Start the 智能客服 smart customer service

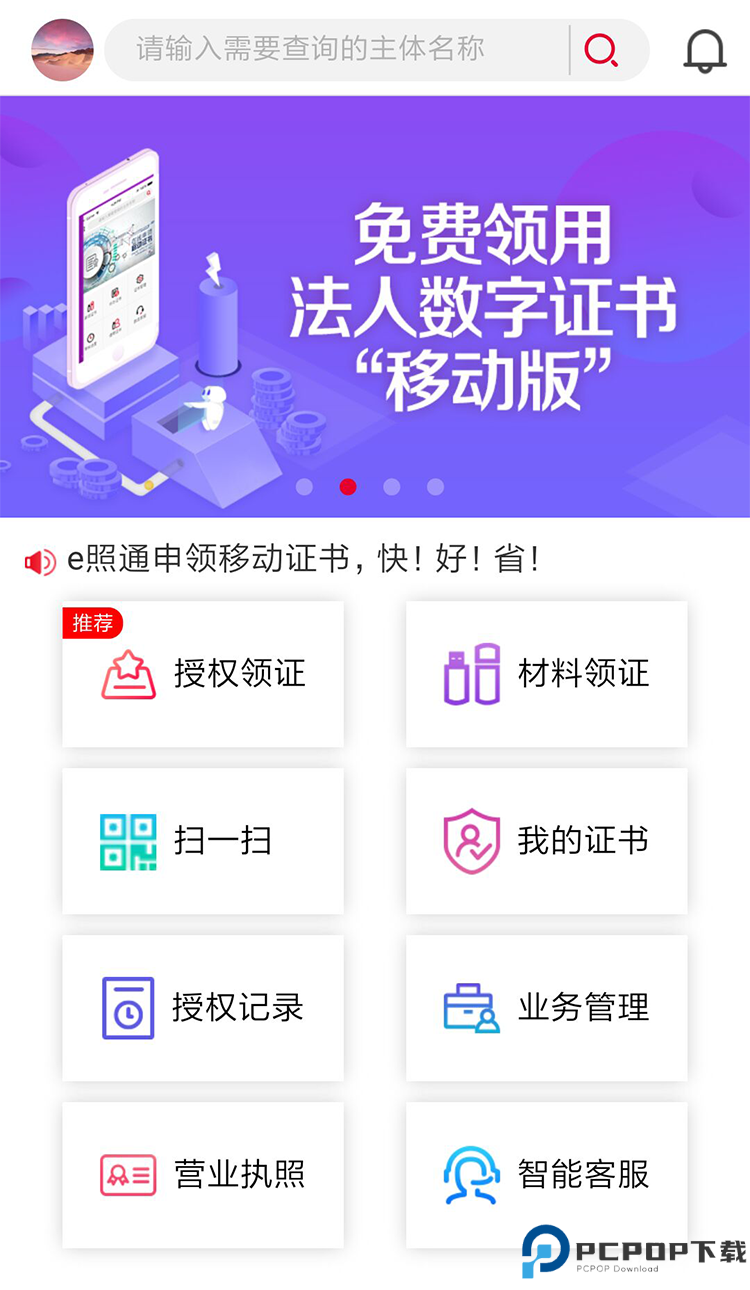tap(546, 1175)
